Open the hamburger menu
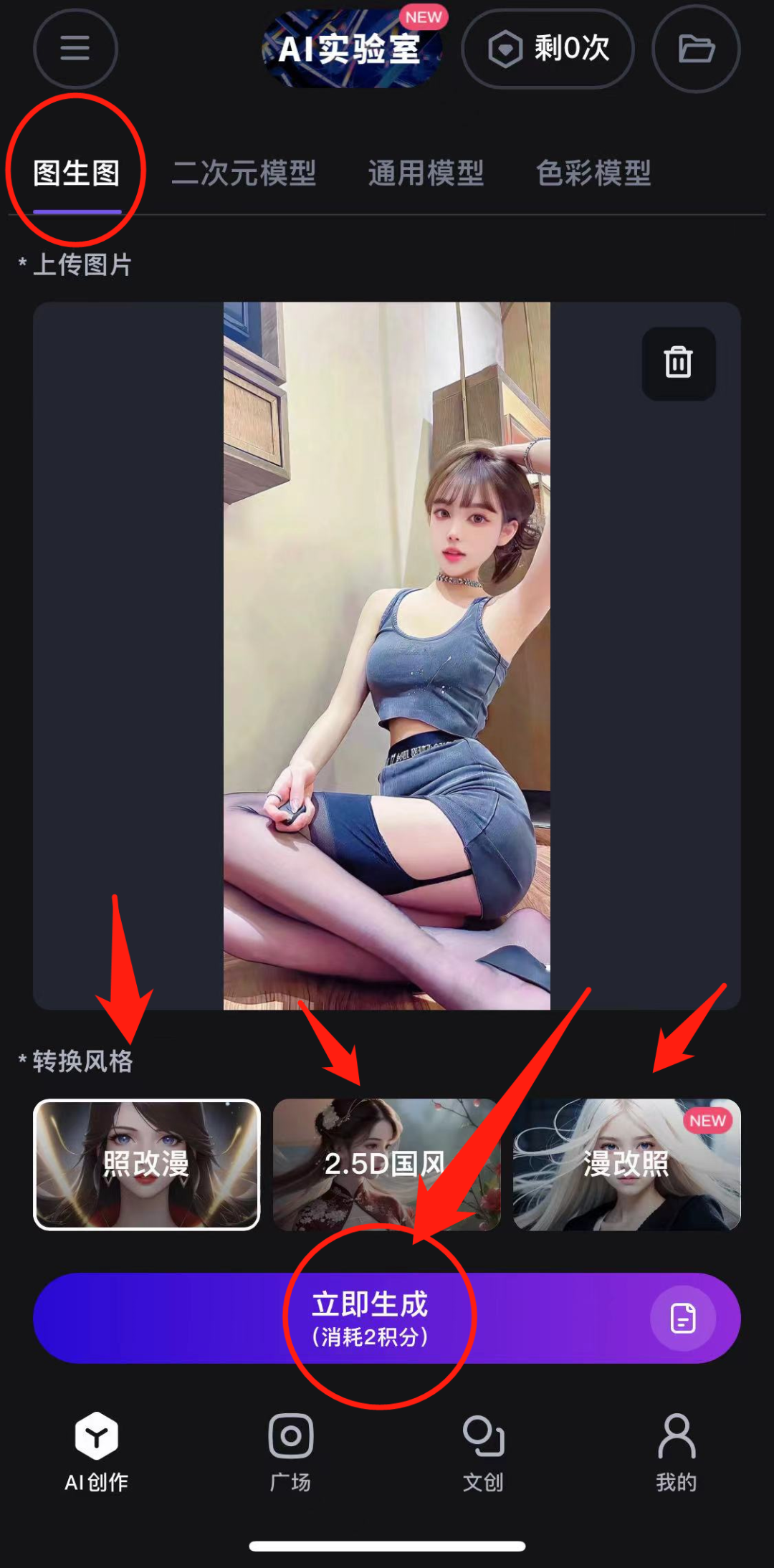 pos(75,49)
